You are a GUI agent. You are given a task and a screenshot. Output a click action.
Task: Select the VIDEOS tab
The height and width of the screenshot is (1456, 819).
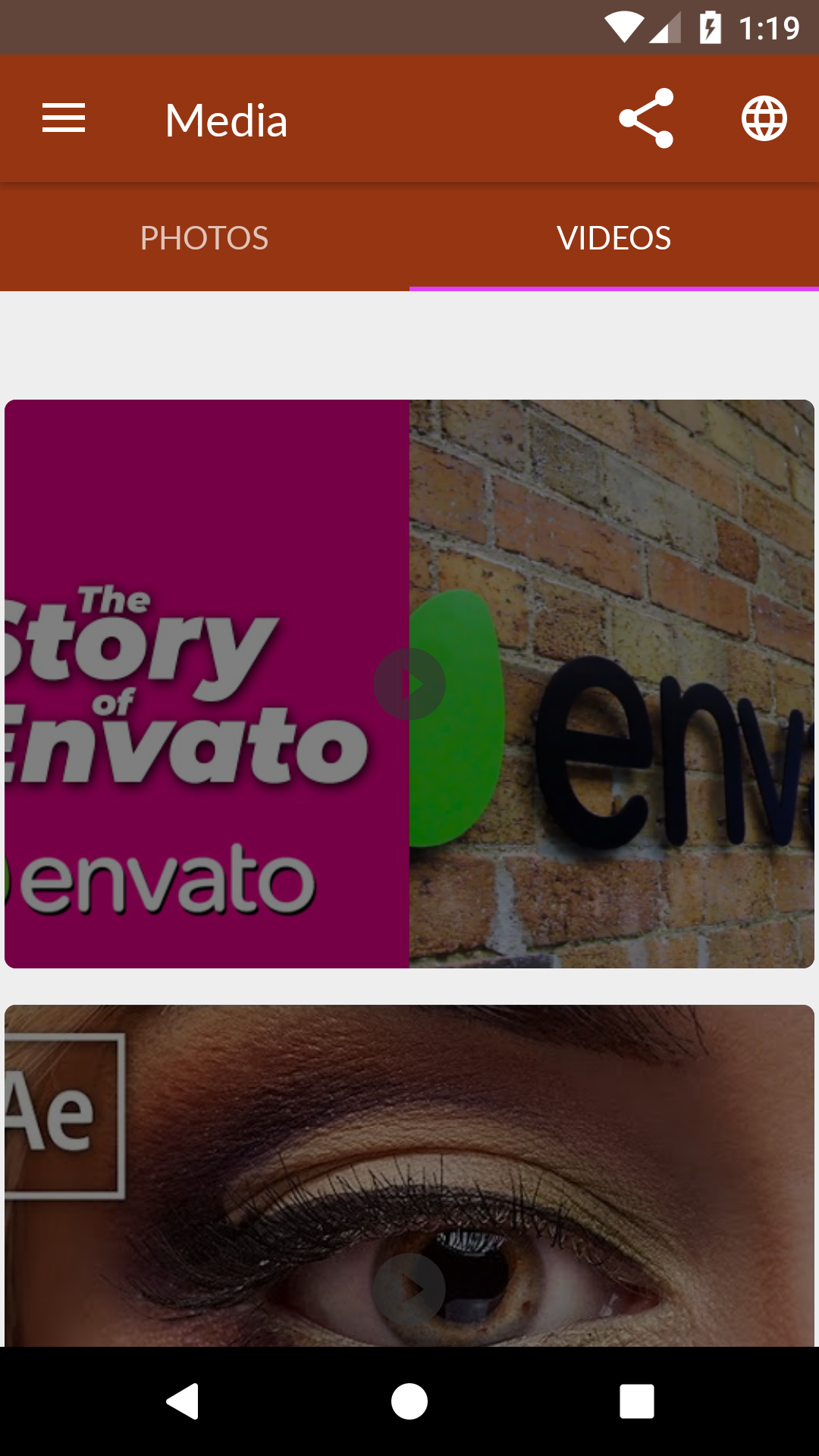click(x=614, y=237)
